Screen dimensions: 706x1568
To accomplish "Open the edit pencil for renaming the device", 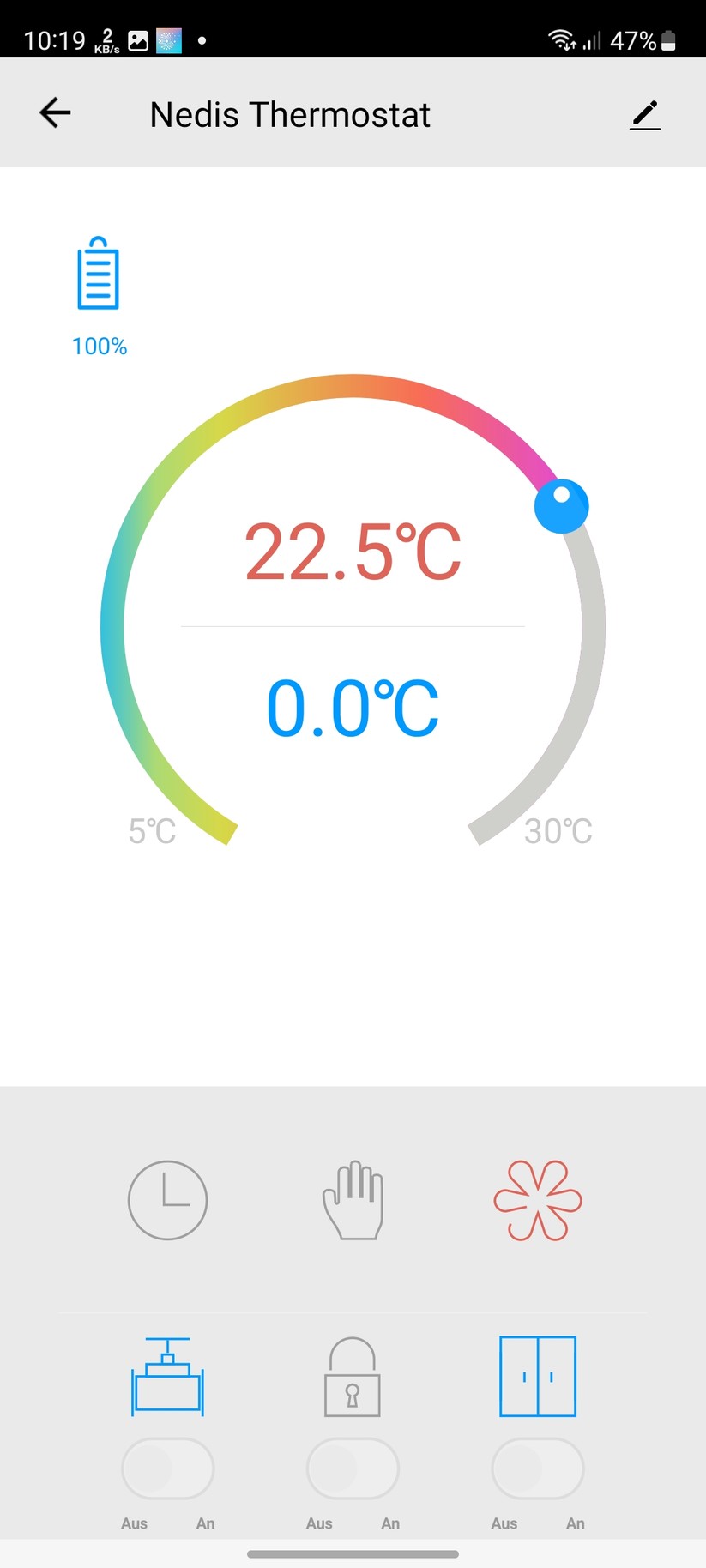I will tap(644, 112).
